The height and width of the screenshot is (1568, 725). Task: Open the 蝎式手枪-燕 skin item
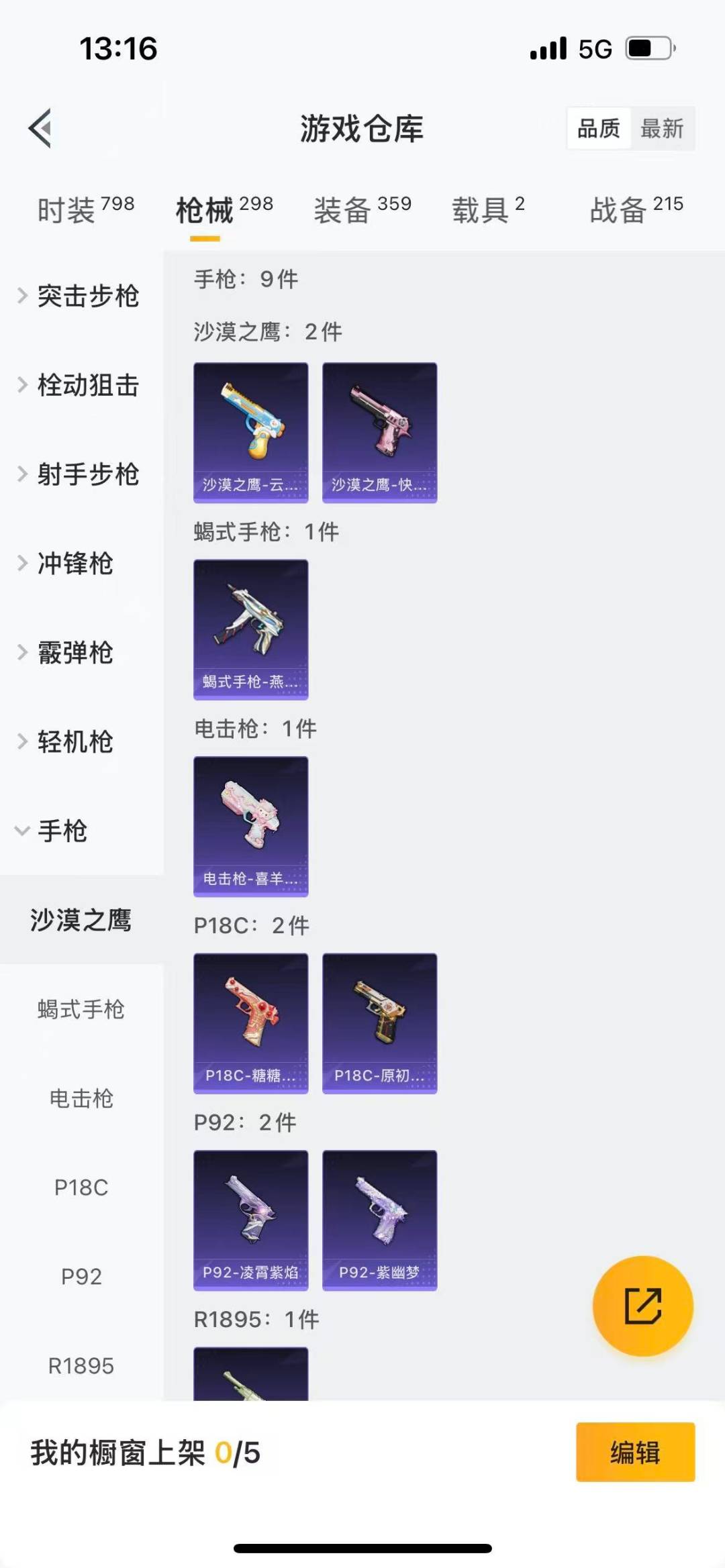(250, 627)
